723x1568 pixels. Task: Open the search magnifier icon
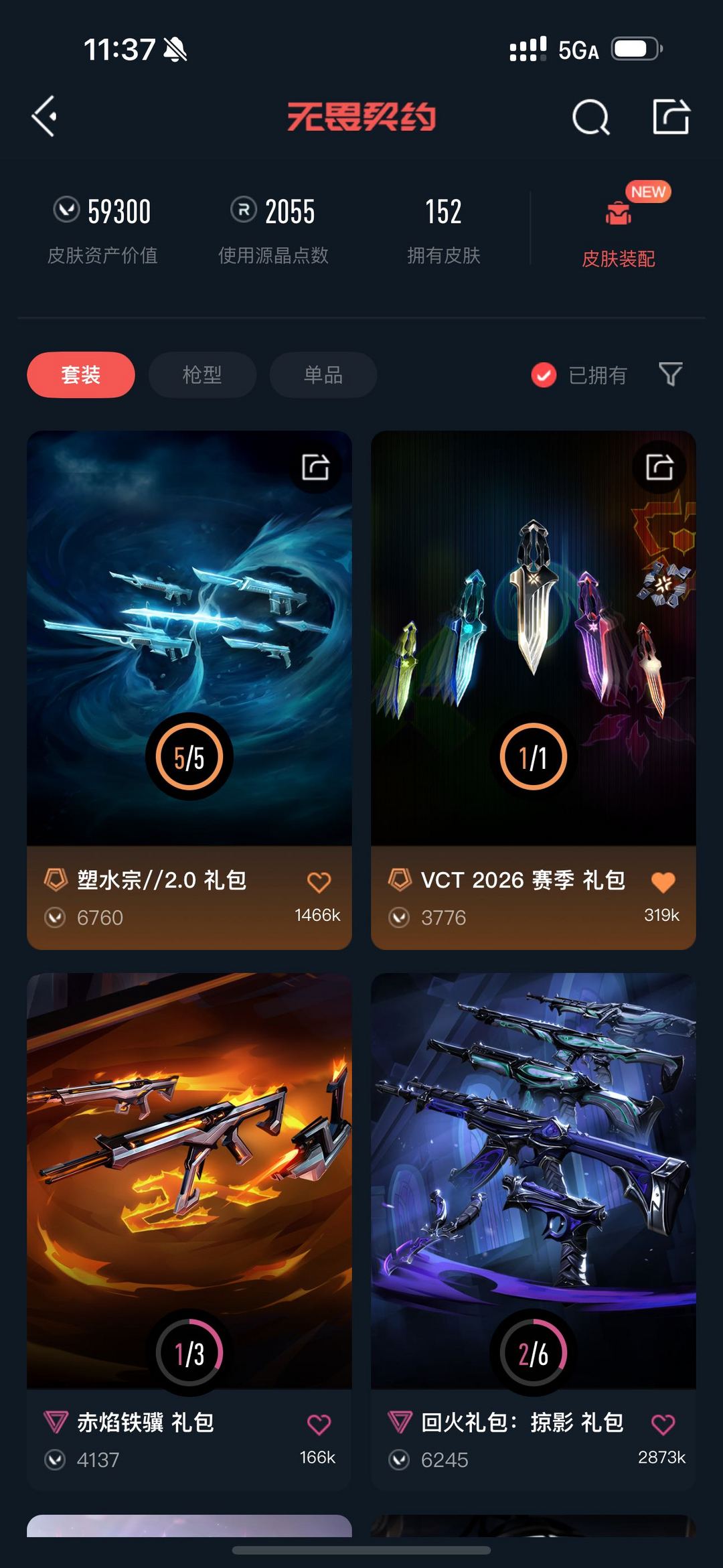(x=591, y=117)
